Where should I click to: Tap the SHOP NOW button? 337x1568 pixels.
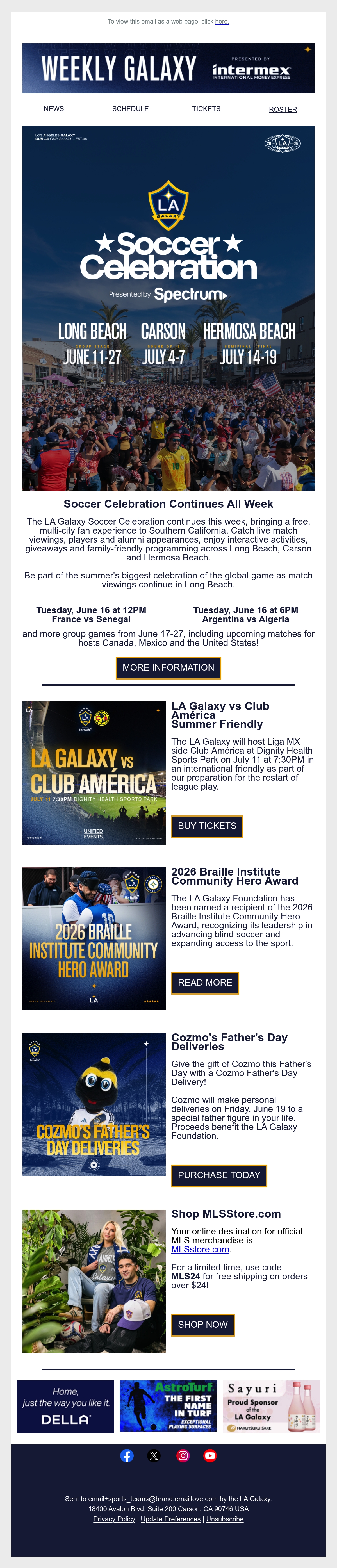pyautogui.click(x=202, y=1325)
